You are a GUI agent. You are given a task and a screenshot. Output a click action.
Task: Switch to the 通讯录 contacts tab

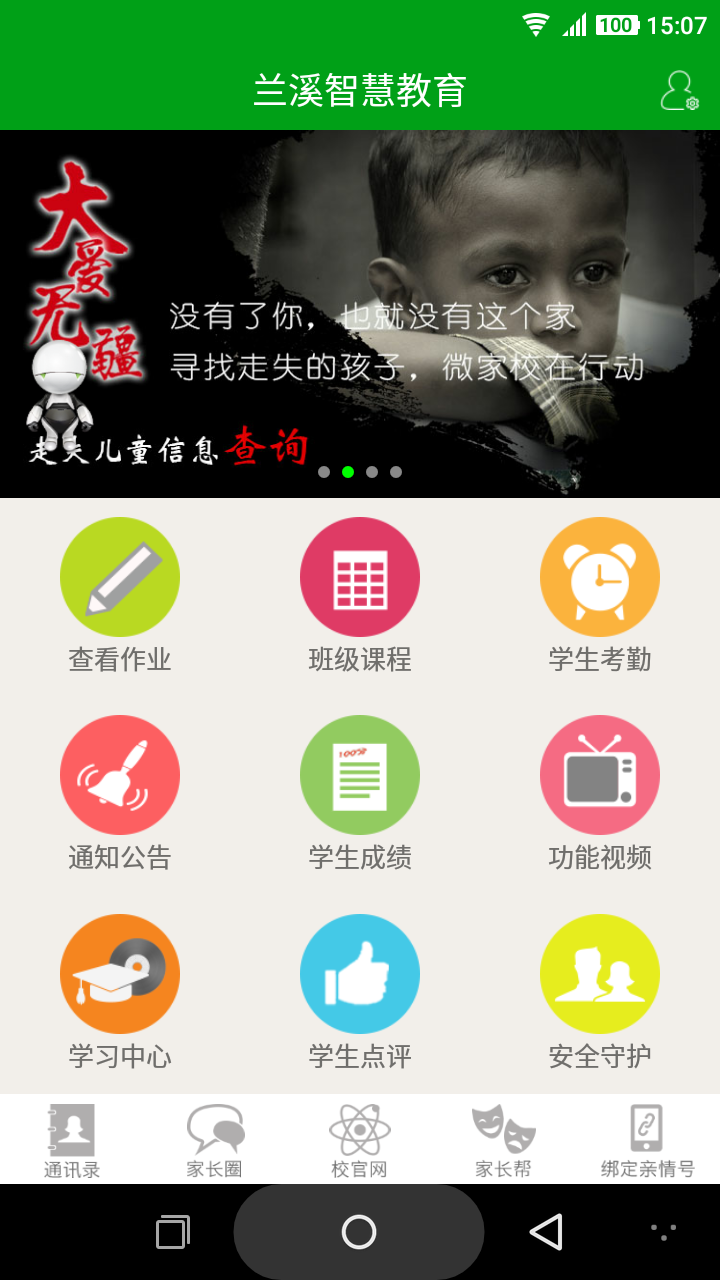(72, 1140)
